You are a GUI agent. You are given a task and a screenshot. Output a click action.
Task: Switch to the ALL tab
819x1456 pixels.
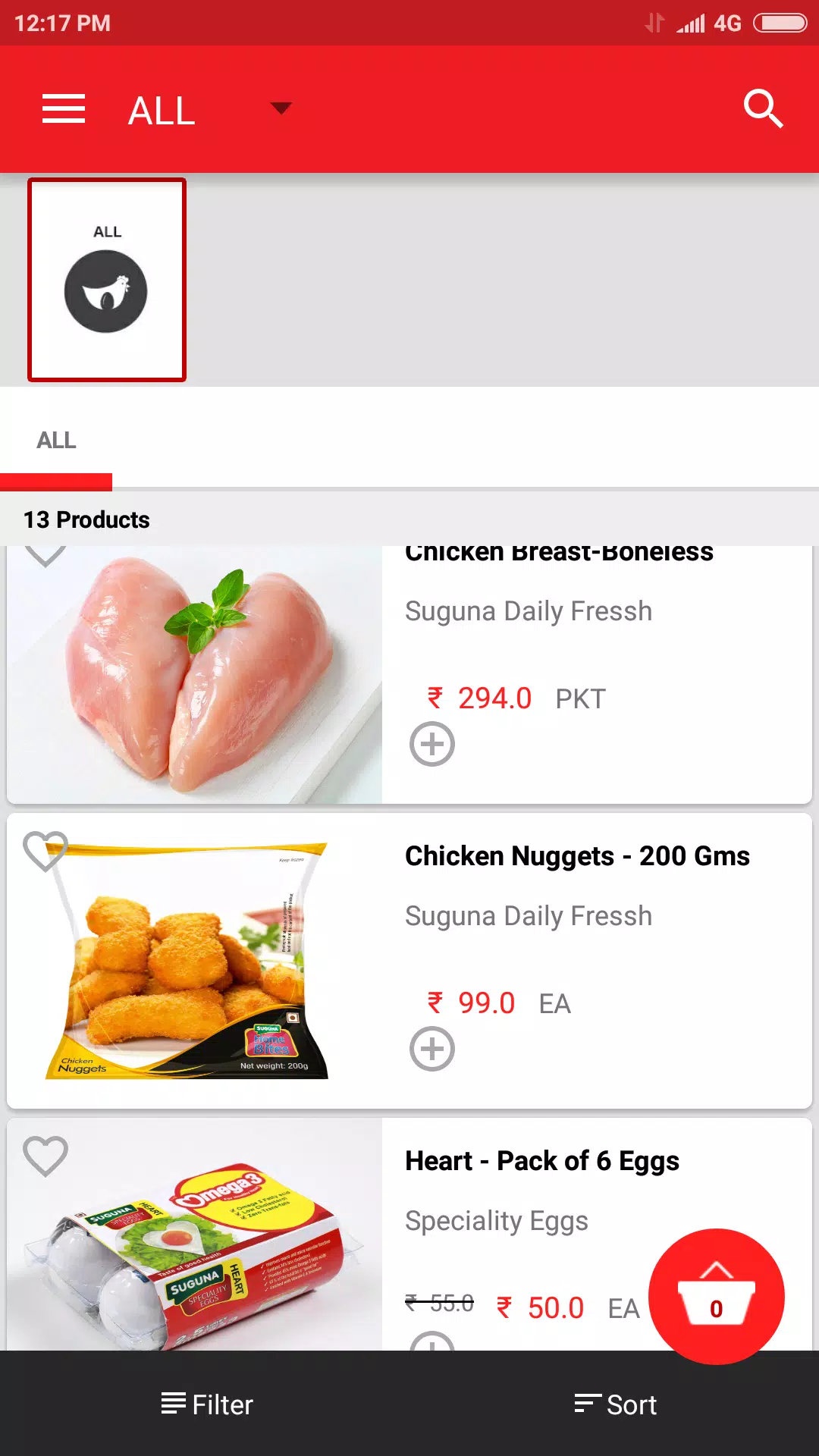click(x=56, y=440)
